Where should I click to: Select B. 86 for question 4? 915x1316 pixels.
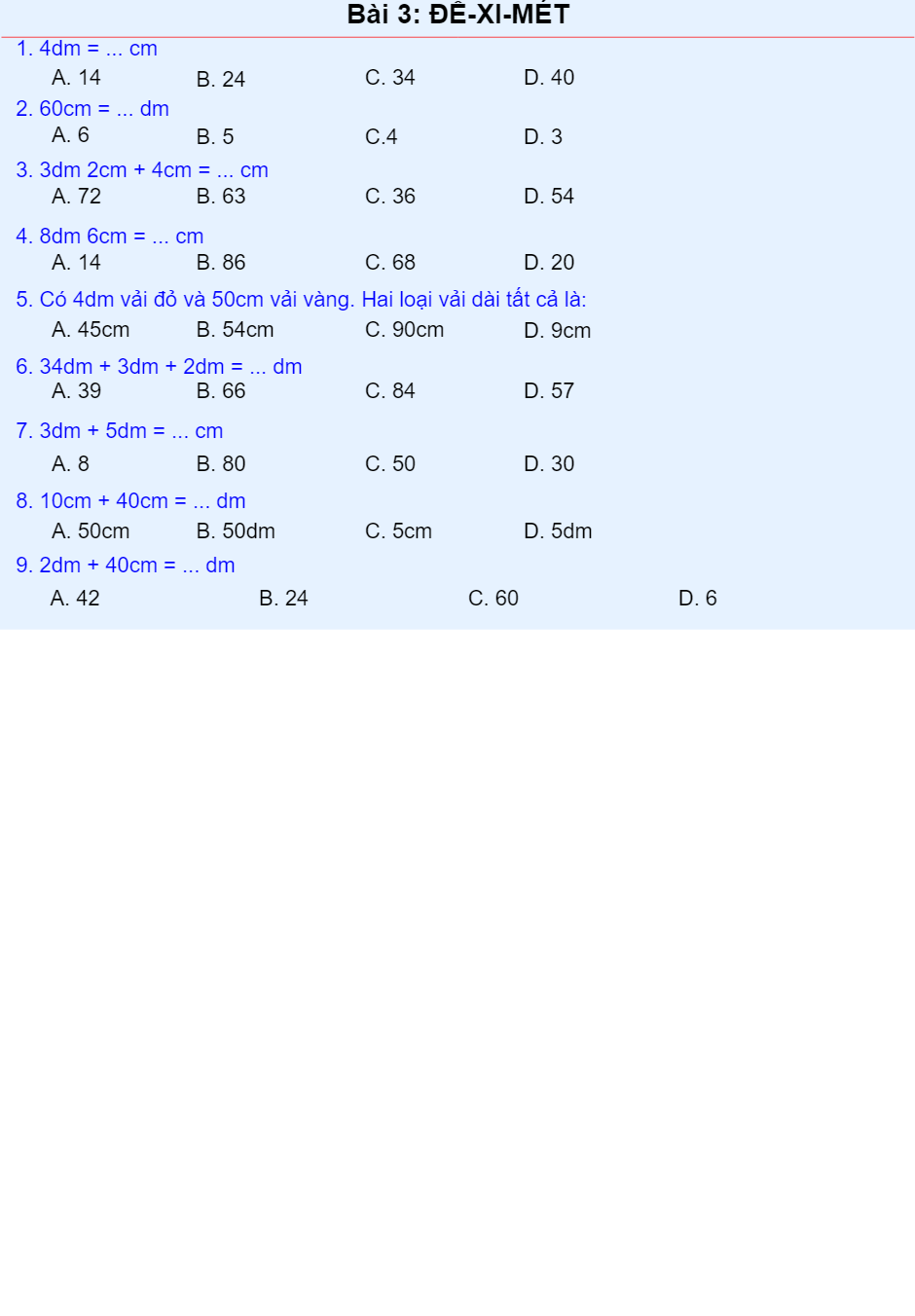click(221, 263)
